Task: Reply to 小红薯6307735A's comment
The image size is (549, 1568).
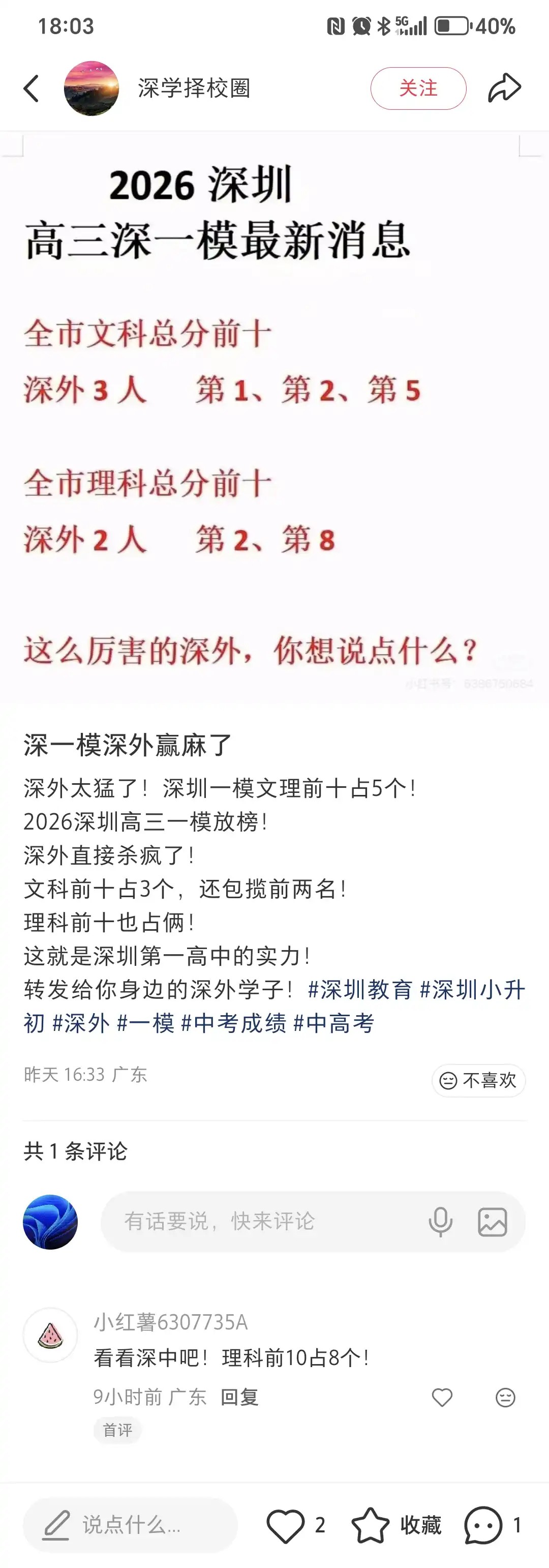Action: pos(239,1397)
